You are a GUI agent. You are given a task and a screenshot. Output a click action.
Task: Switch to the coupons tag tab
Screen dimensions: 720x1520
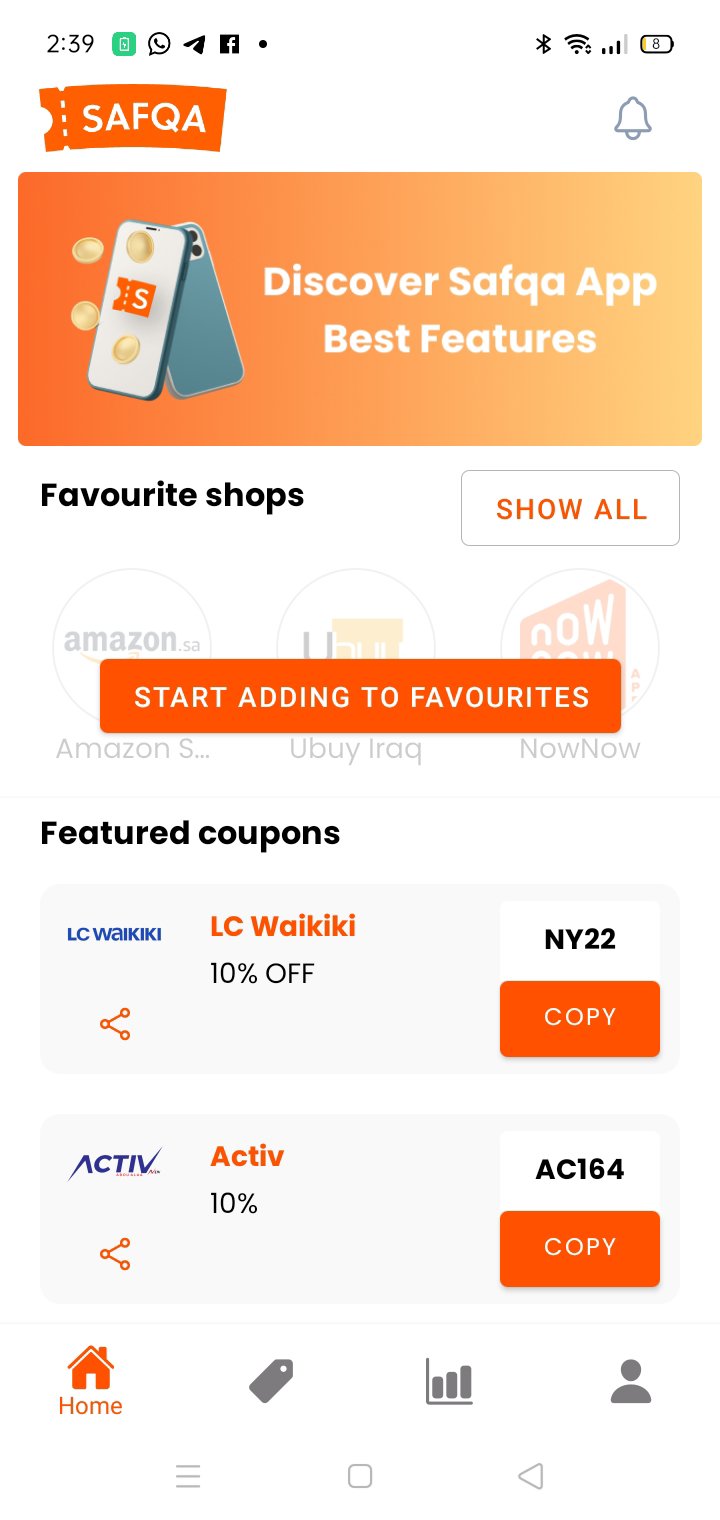(x=270, y=1381)
